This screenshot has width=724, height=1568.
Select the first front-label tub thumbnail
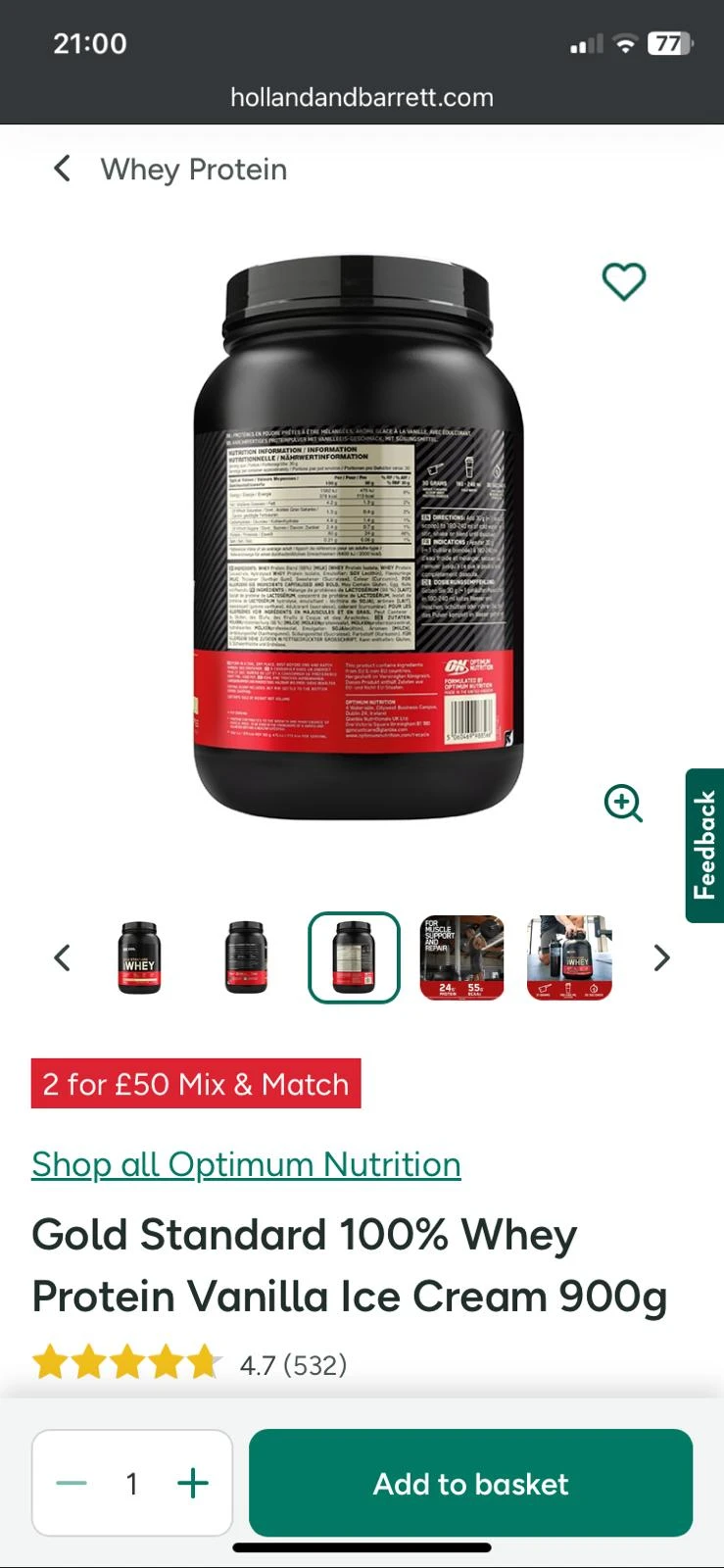tap(139, 957)
